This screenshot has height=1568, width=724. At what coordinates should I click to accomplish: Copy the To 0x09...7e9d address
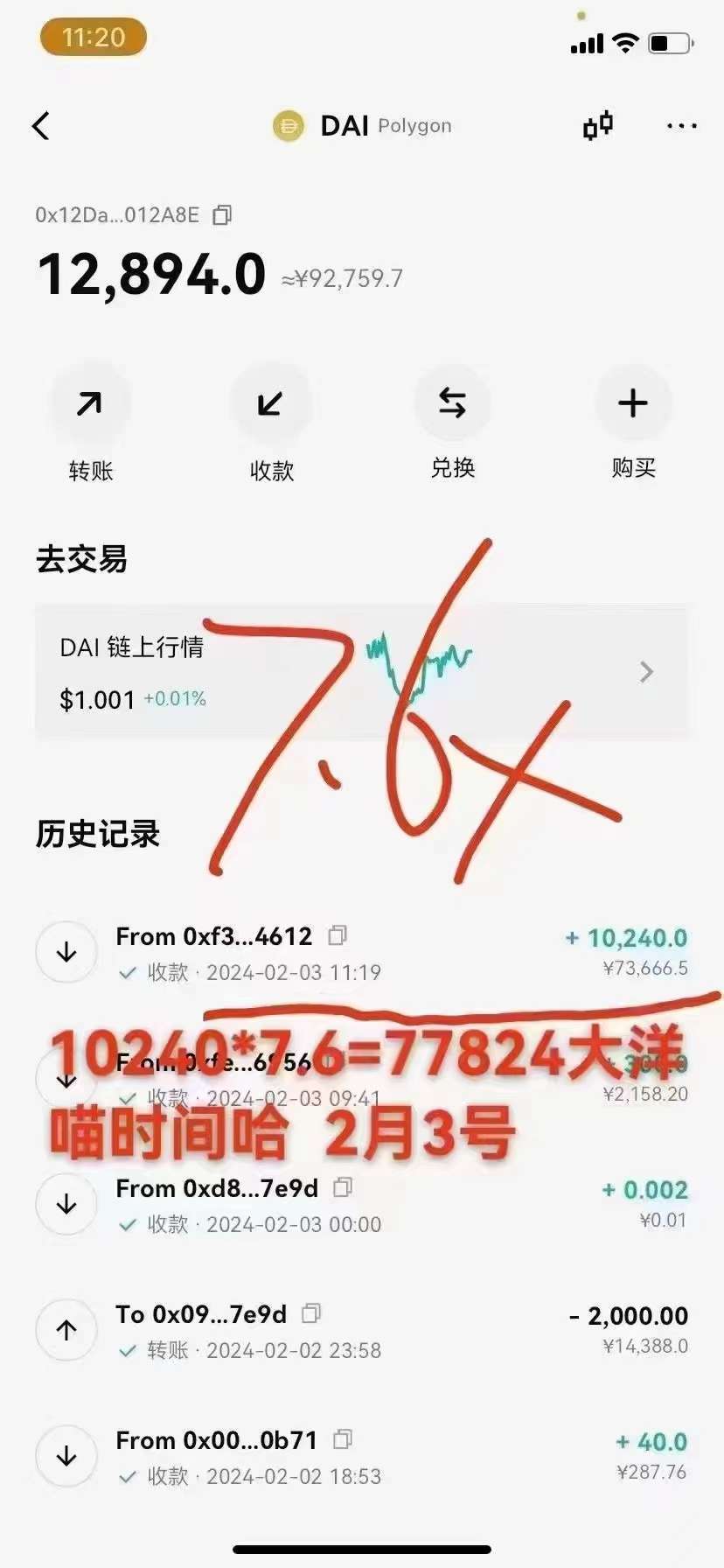click(311, 1313)
